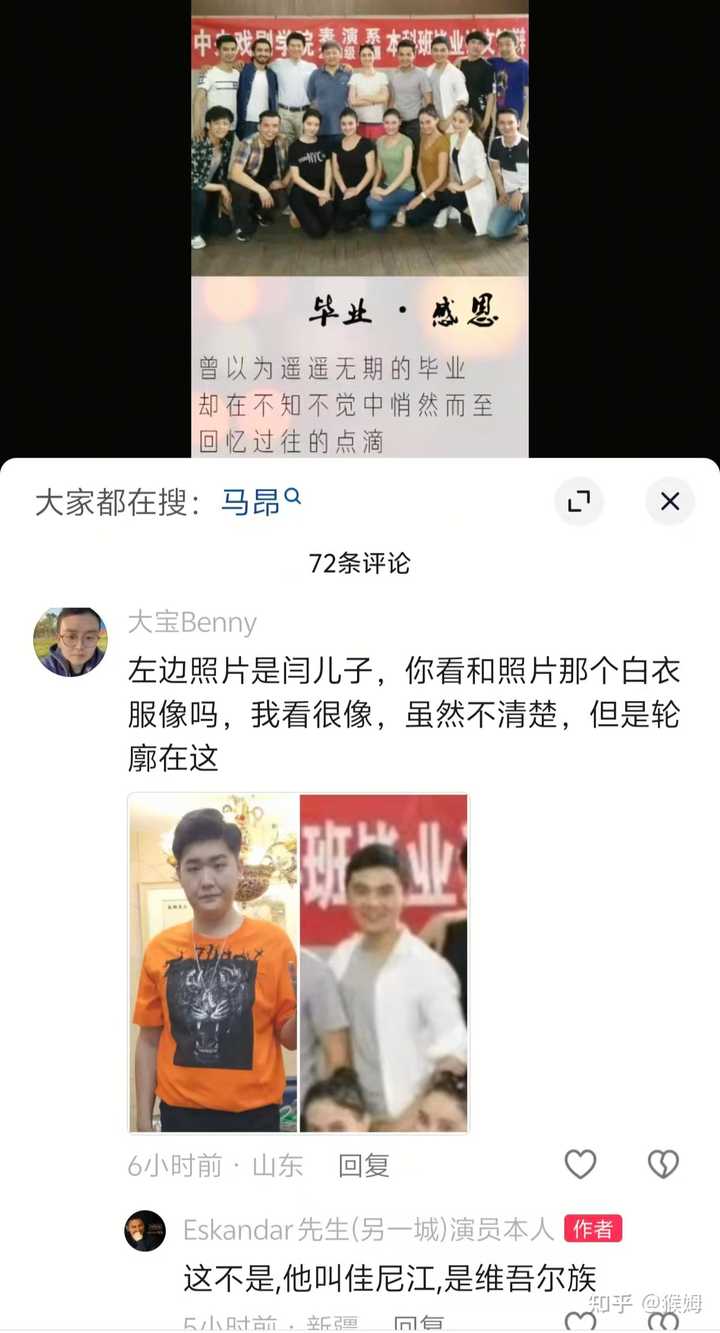Reply to 大宝Benny's comment
This screenshot has height=1333, width=720.
363,1165
